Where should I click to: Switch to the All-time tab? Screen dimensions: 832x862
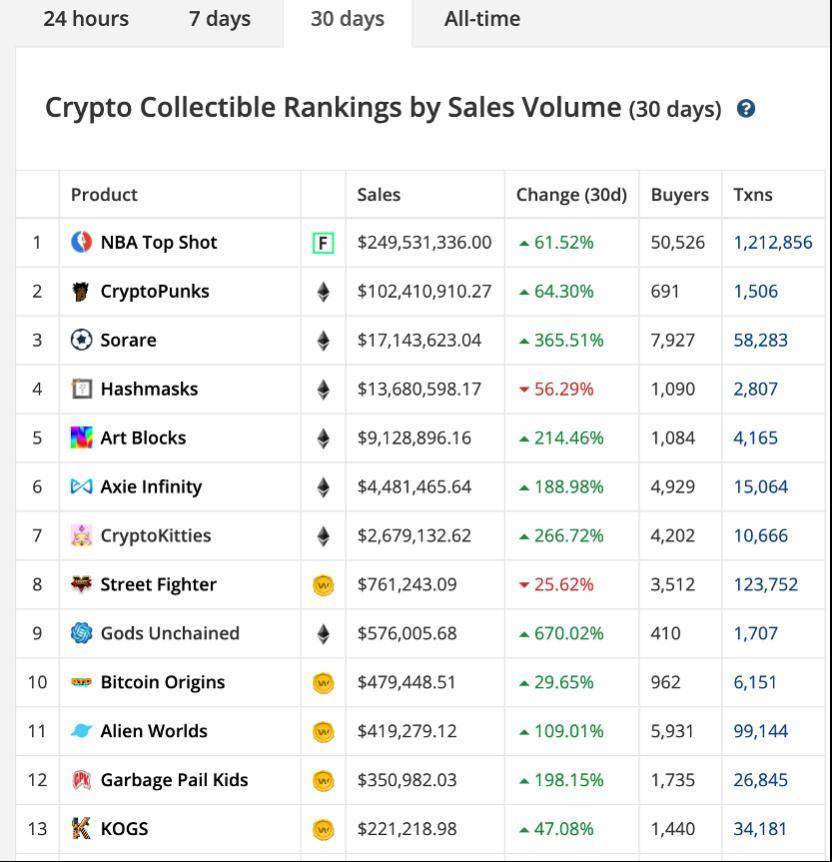481,19
